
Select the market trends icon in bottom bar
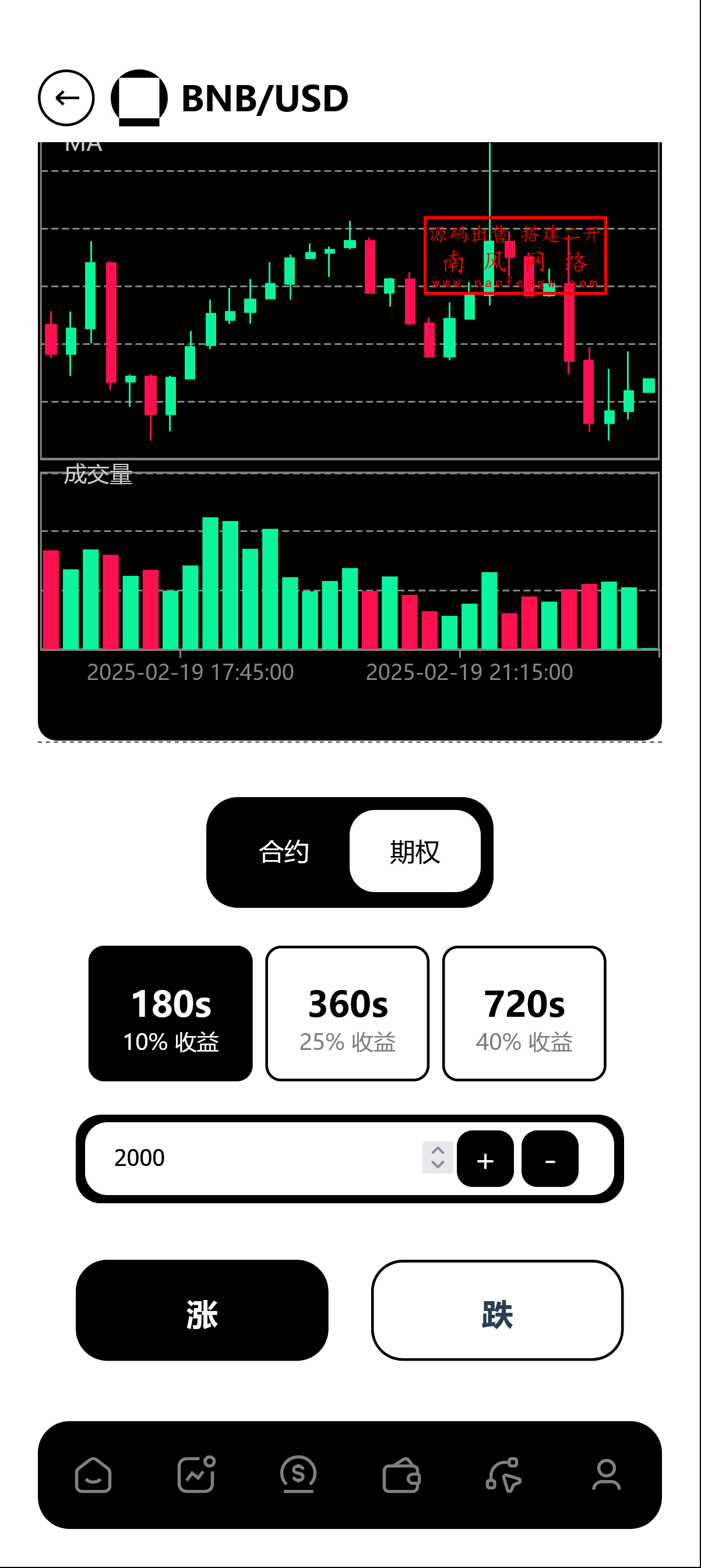click(x=196, y=1476)
